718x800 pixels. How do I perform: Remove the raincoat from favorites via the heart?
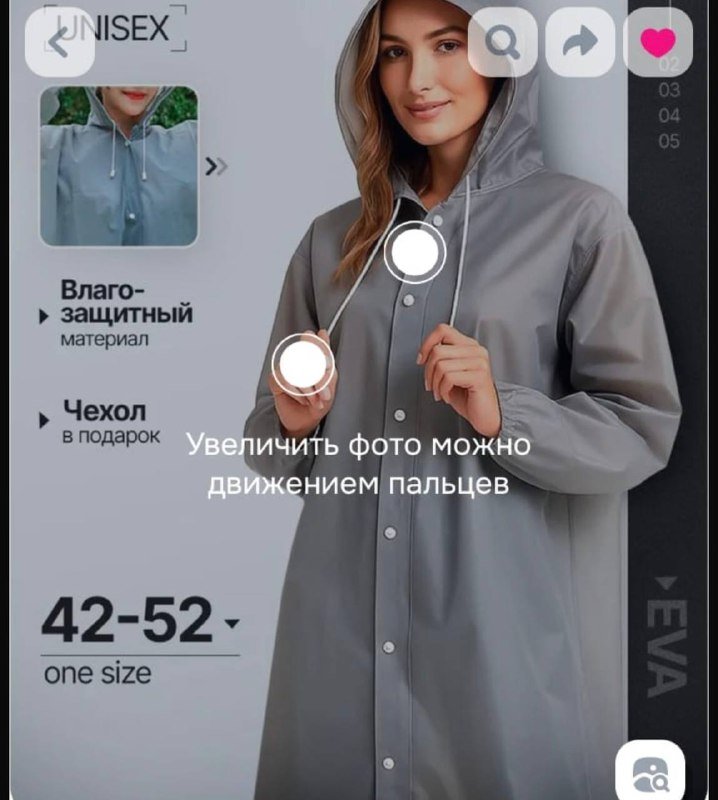coord(657,43)
